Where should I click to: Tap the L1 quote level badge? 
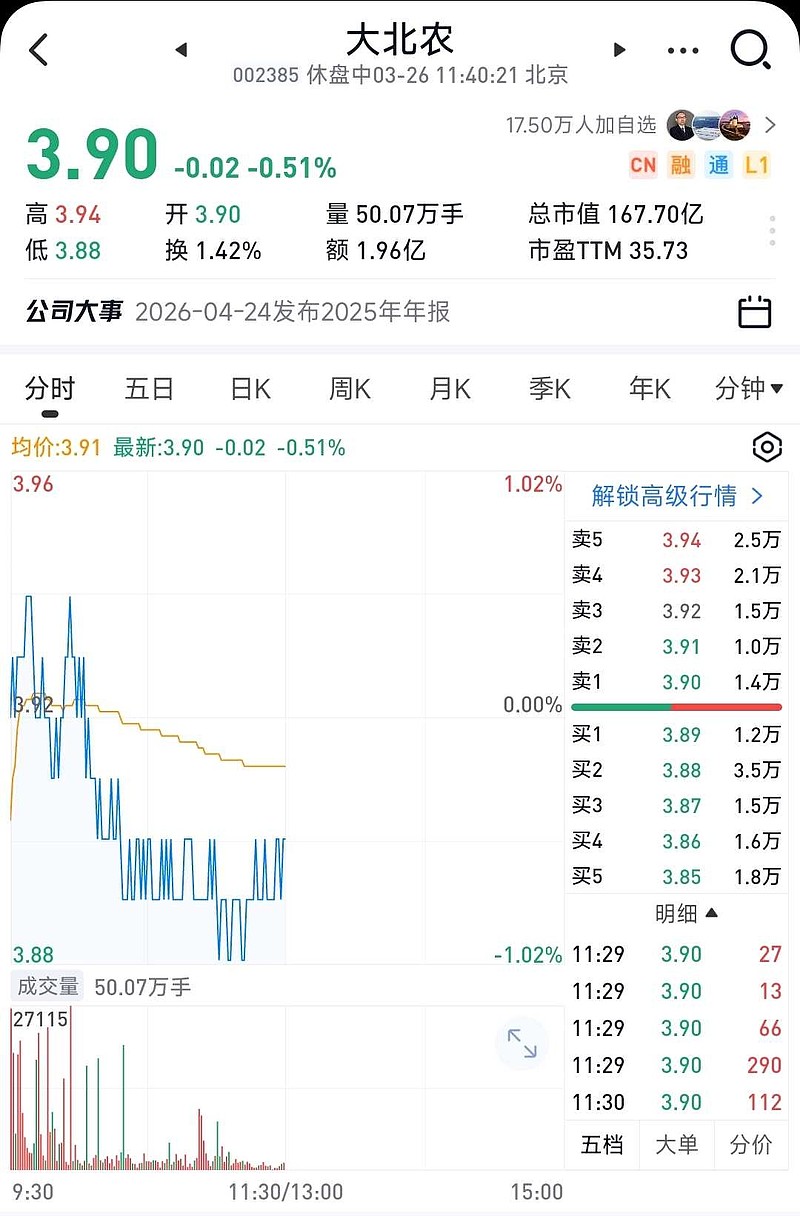point(757,165)
